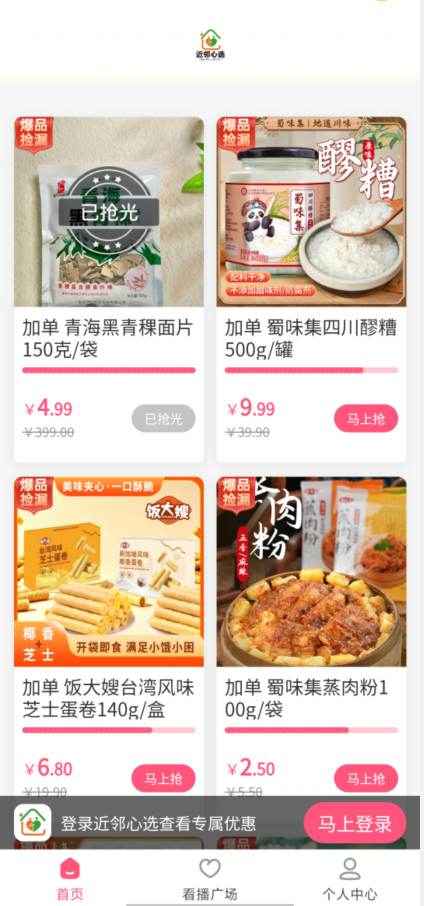The image size is (424, 906).
Task: Open the 蜀味集蒸肉粉 product card
Action: [x=311, y=636]
